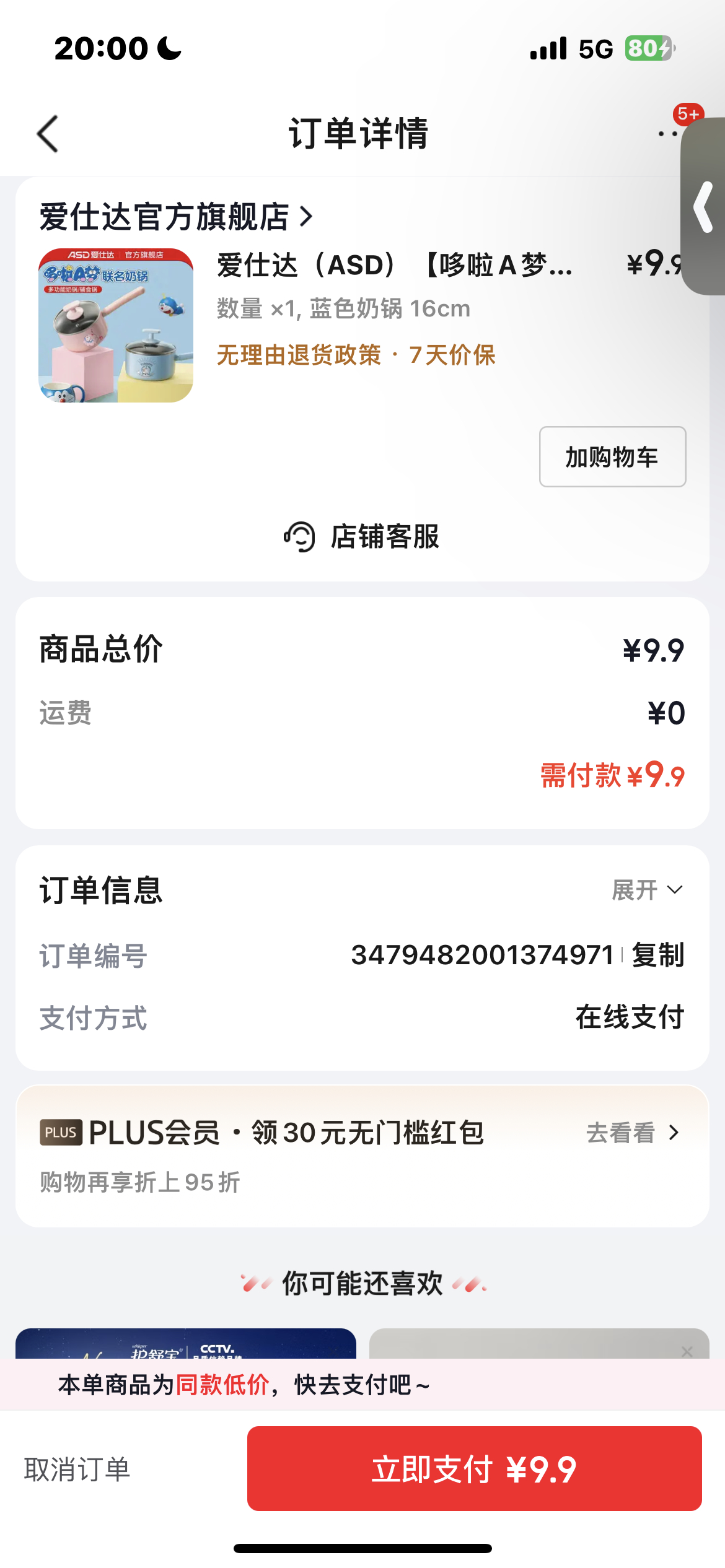Expand 订单信息 with 展开
725x1568 pixels.
(x=647, y=891)
